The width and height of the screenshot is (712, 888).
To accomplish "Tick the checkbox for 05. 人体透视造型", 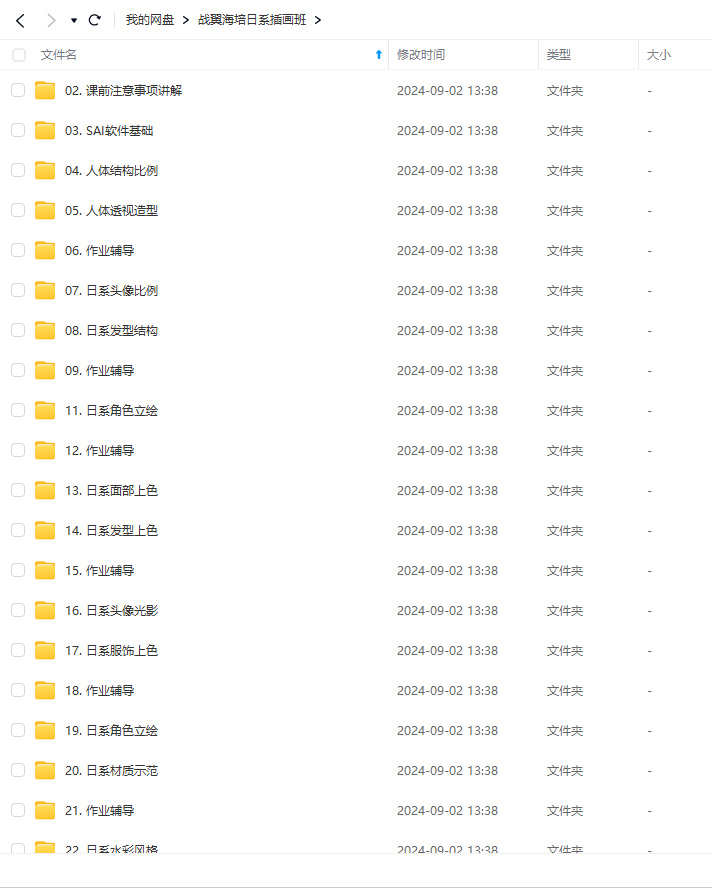I will point(18,210).
